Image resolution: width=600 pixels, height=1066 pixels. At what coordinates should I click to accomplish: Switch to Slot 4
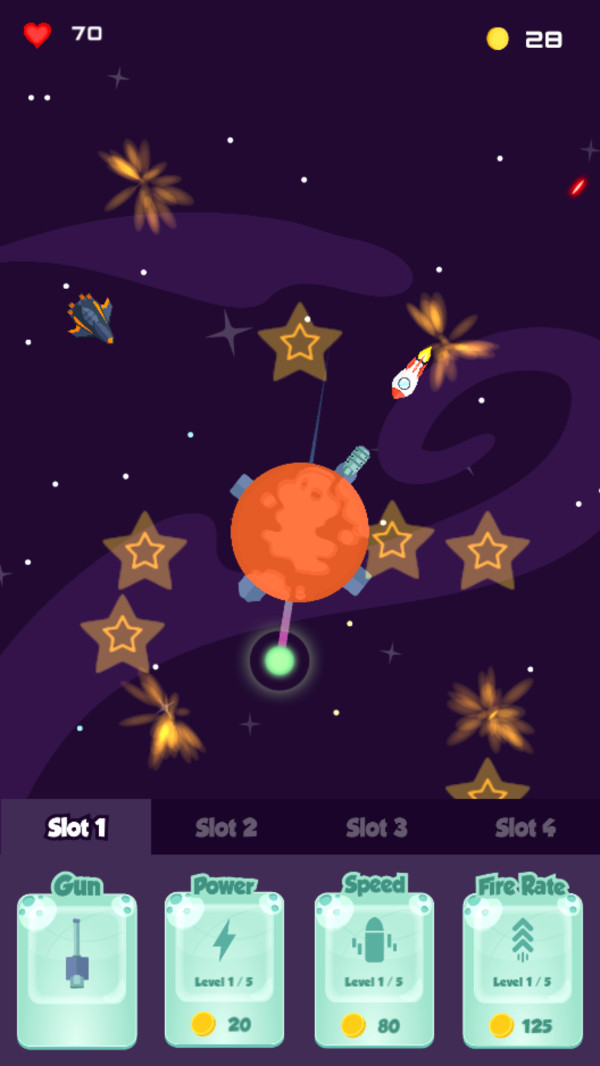[525, 827]
